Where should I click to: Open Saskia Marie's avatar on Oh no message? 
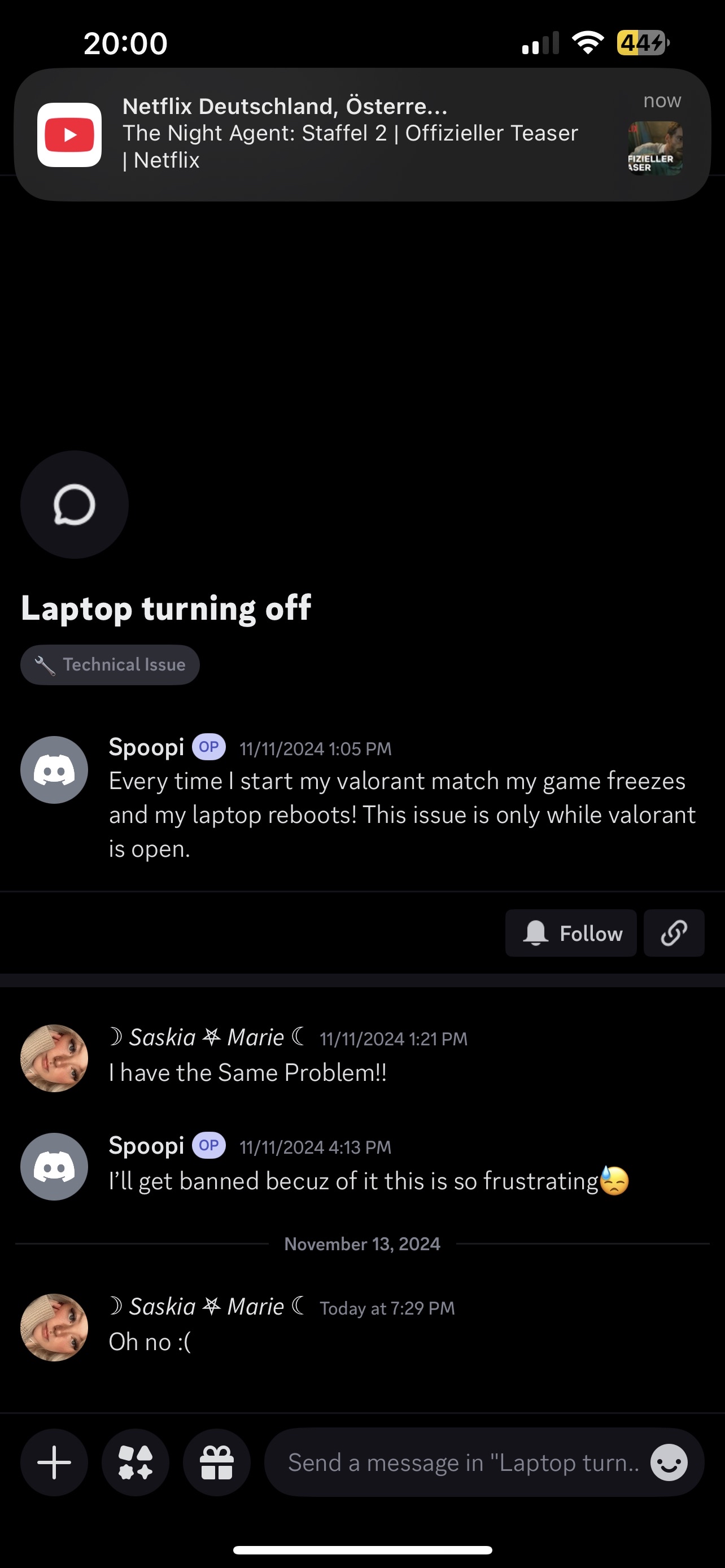click(54, 1327)
